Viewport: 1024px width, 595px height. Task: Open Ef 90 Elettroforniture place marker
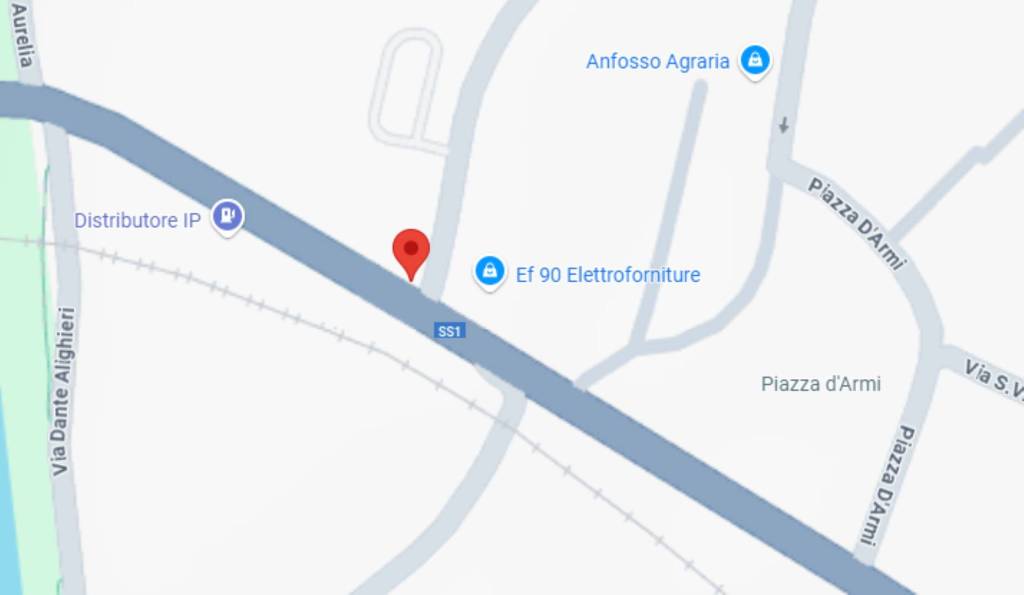point(489,271)
